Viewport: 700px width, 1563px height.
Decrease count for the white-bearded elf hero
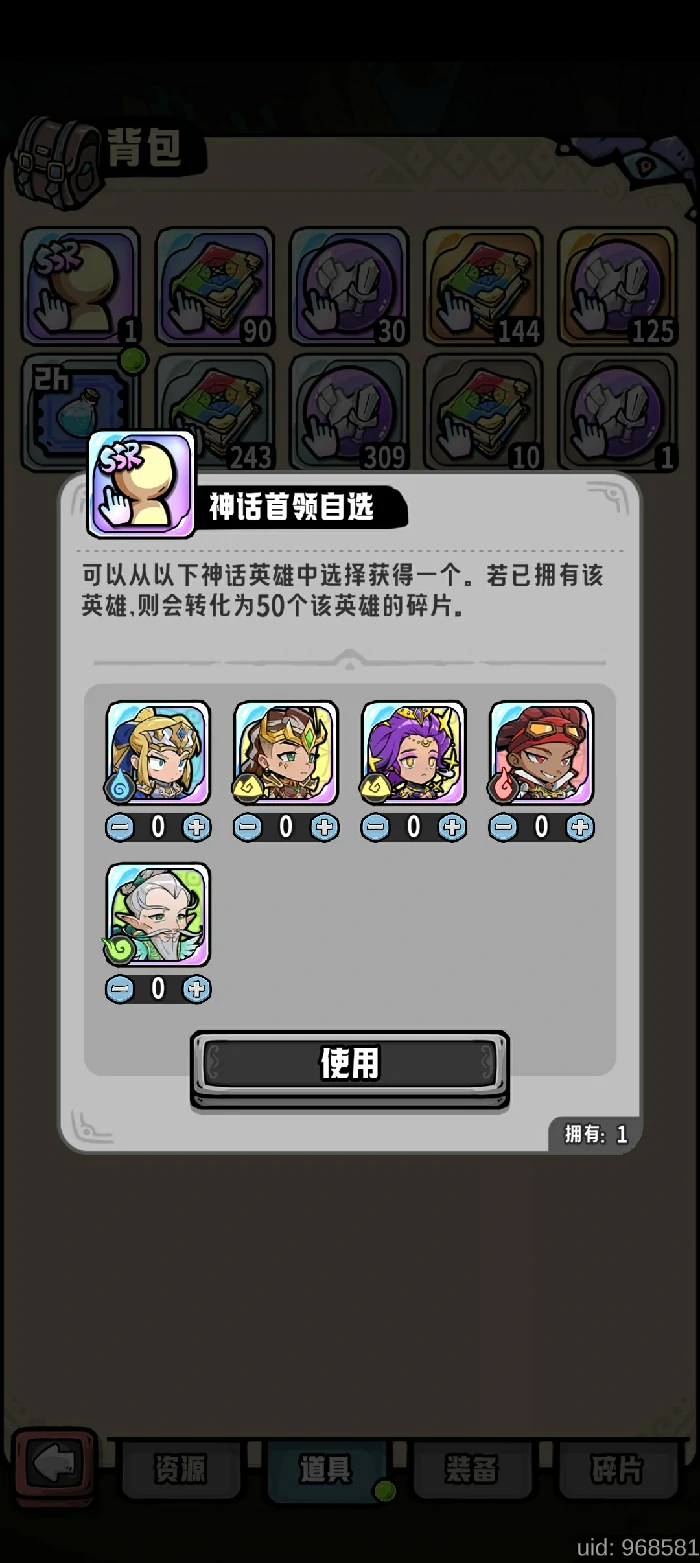119,989
